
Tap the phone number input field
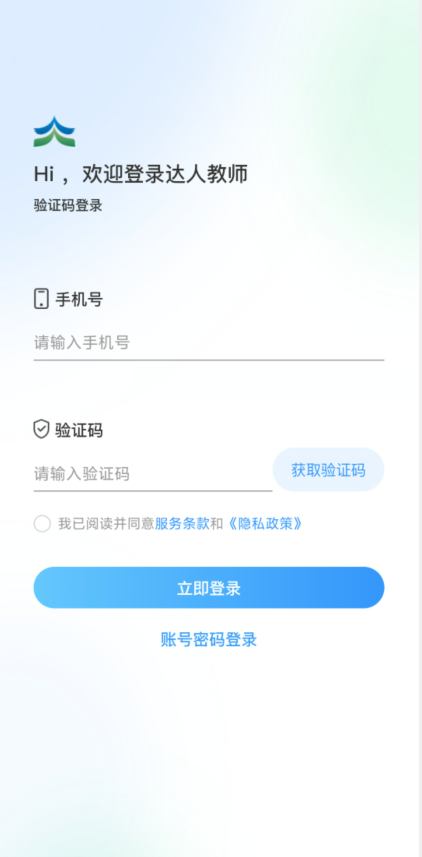pyautogui.click(x=208, y=343)
